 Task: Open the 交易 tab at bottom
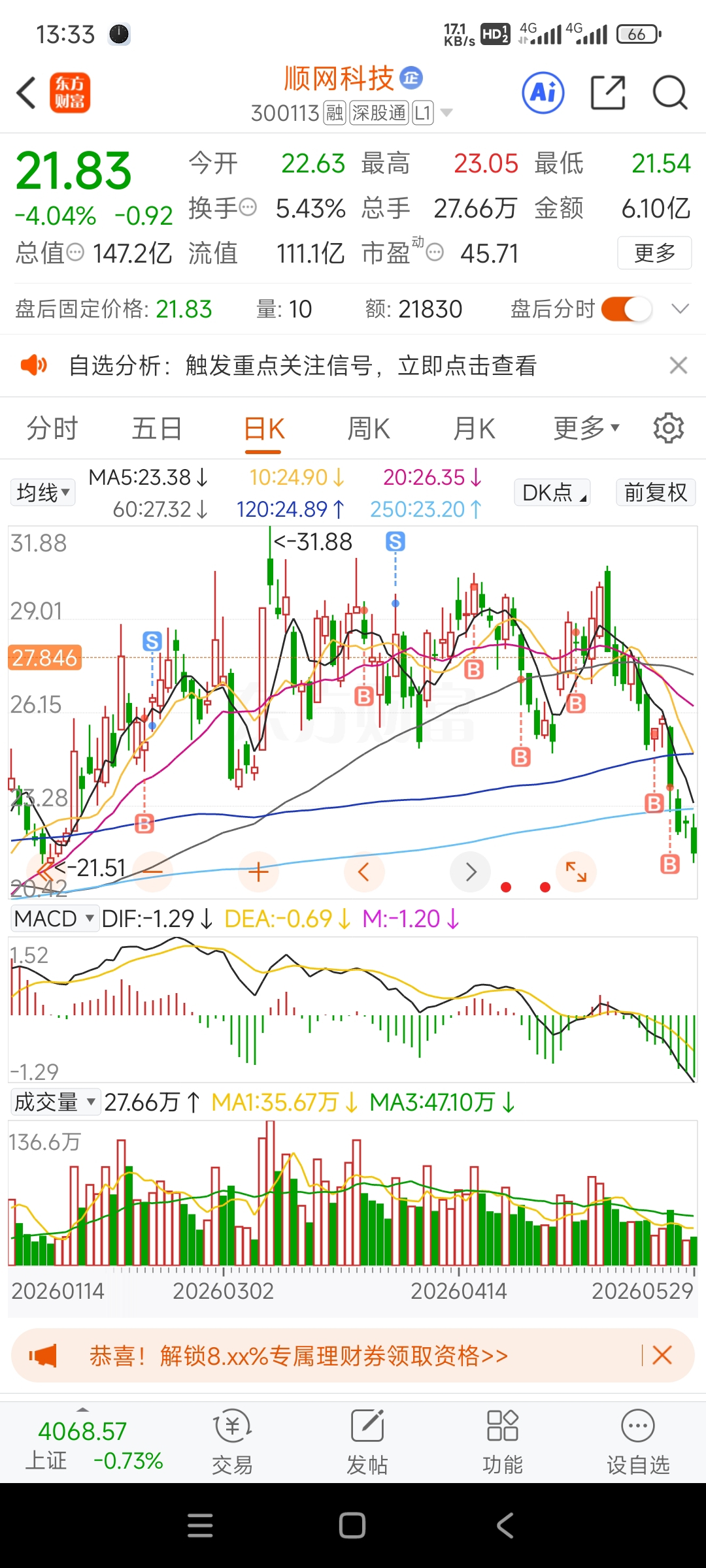pyautogui.click(x=232, y=1442)
